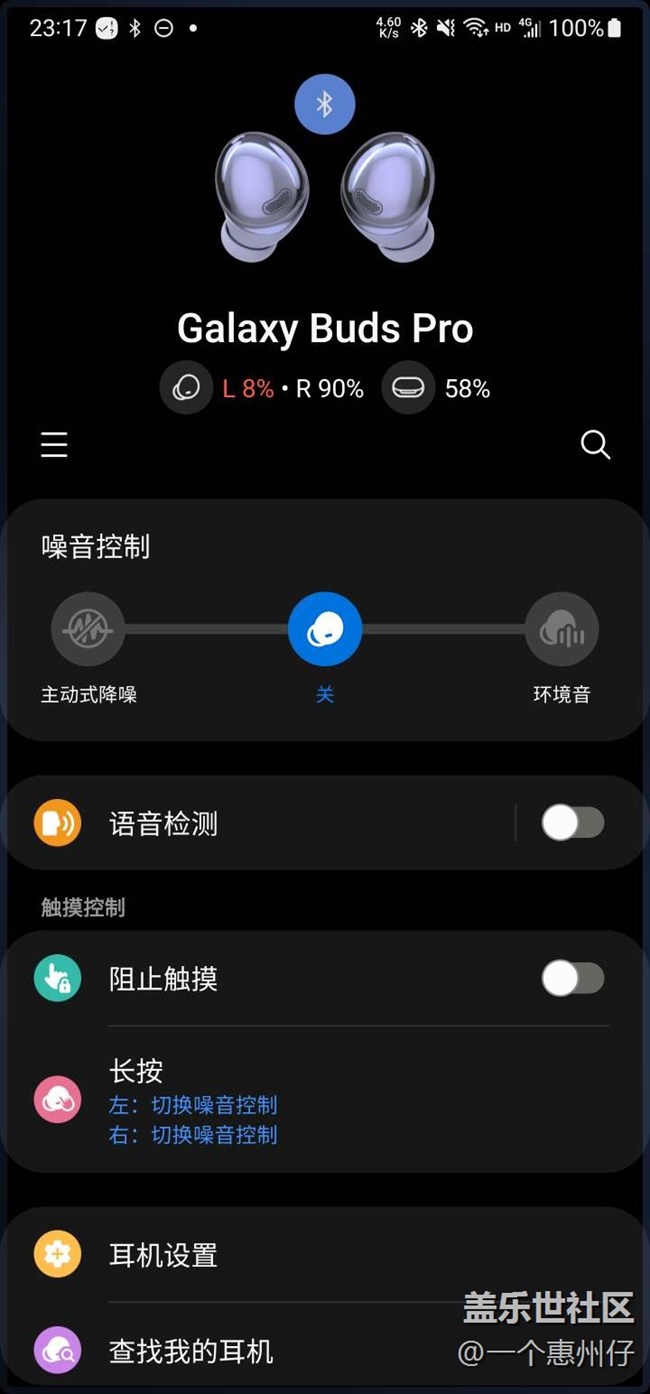Enable the 阻止触摸 switch
The width and height of the screenshot is (650, 1394).
click(572, 978)
